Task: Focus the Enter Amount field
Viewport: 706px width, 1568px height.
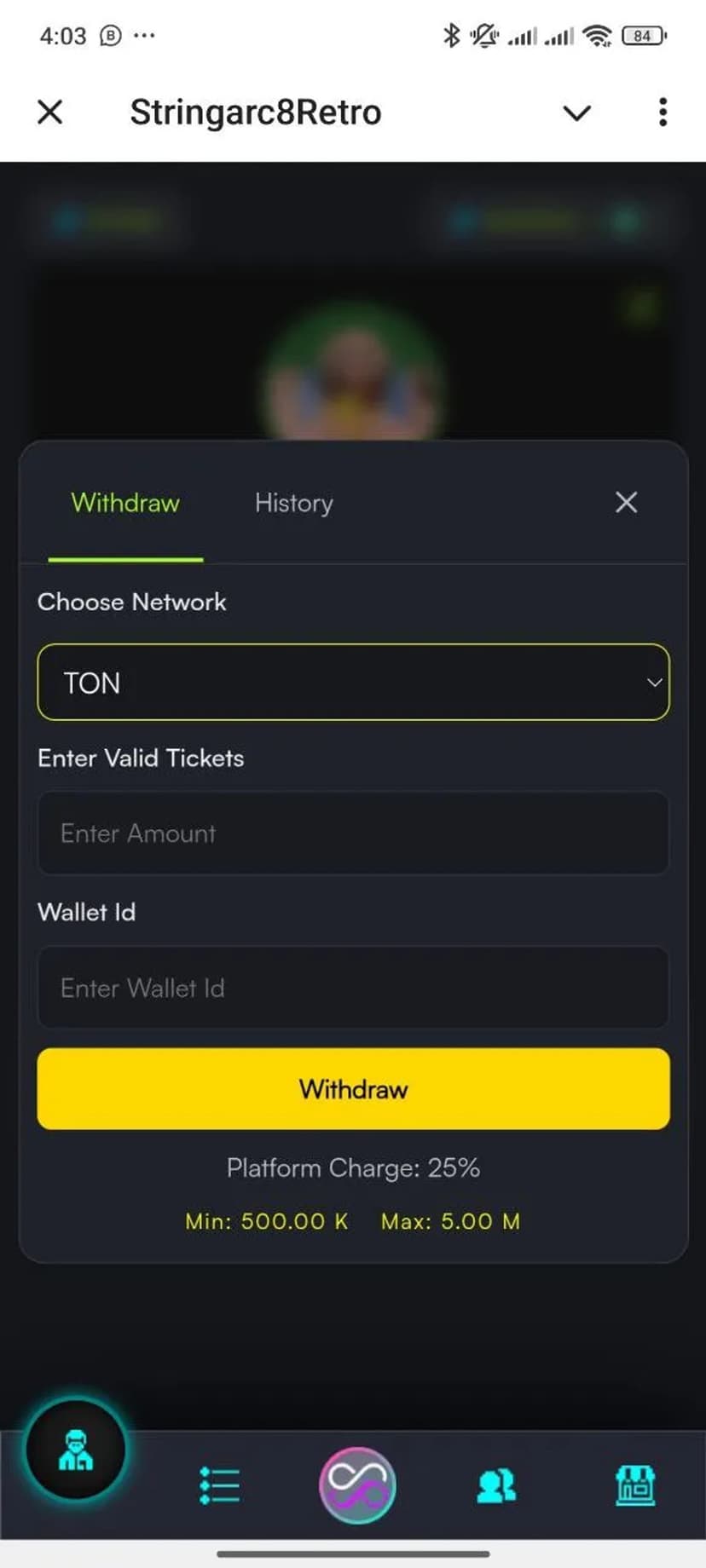Action: [353, 833]
